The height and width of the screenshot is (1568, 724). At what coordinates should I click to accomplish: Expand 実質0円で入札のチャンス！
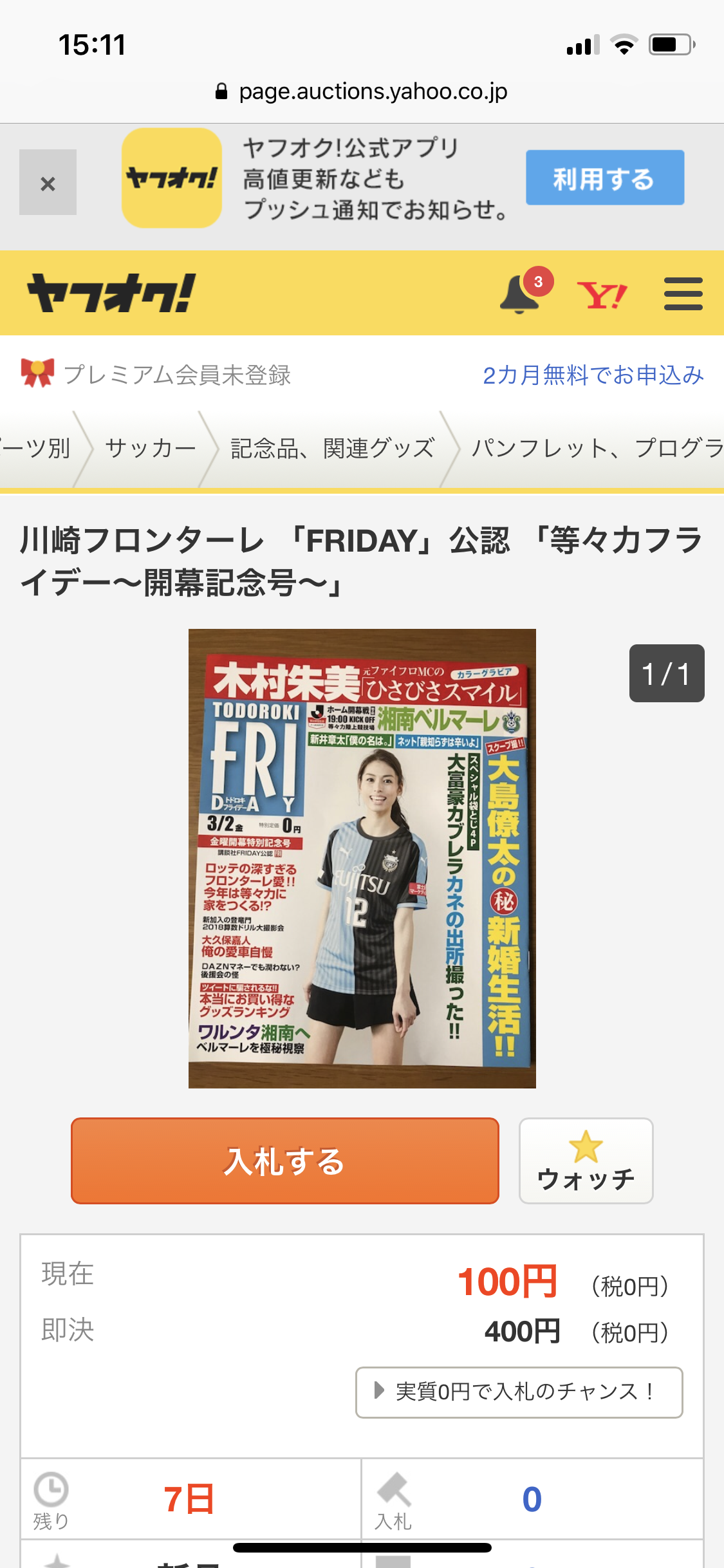tap(519, 1392)
